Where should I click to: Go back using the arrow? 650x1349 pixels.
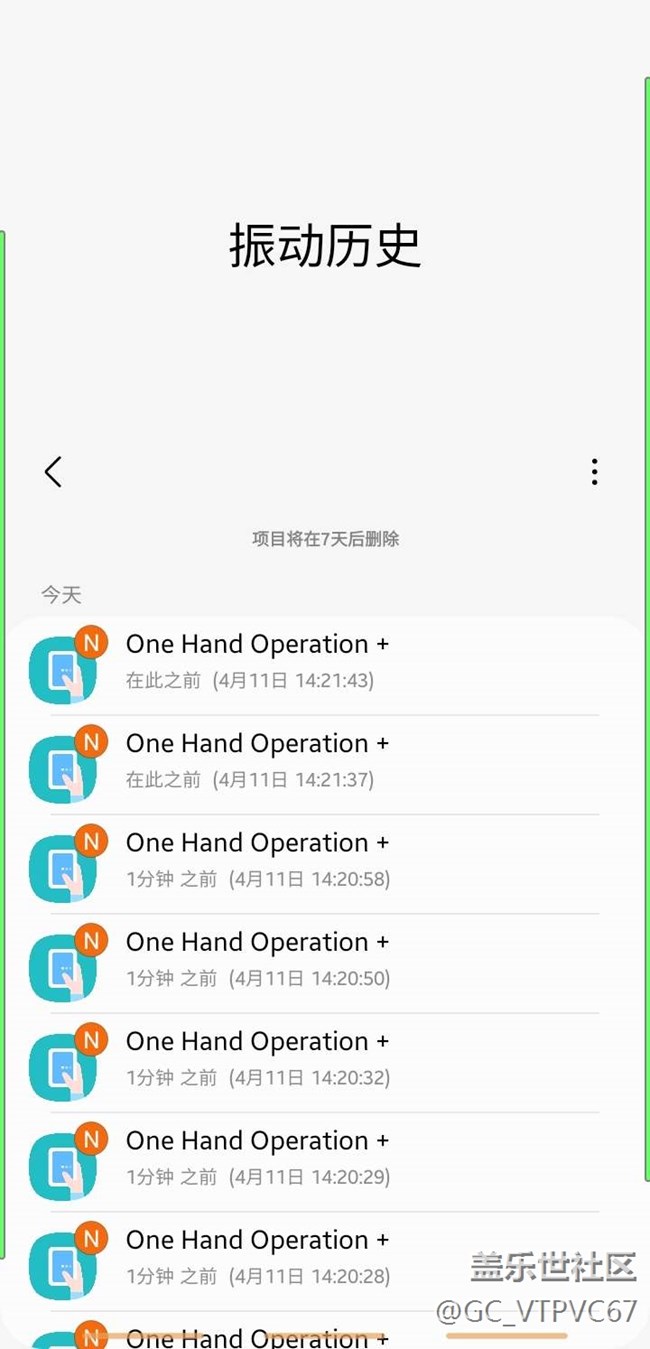point(53,472)
